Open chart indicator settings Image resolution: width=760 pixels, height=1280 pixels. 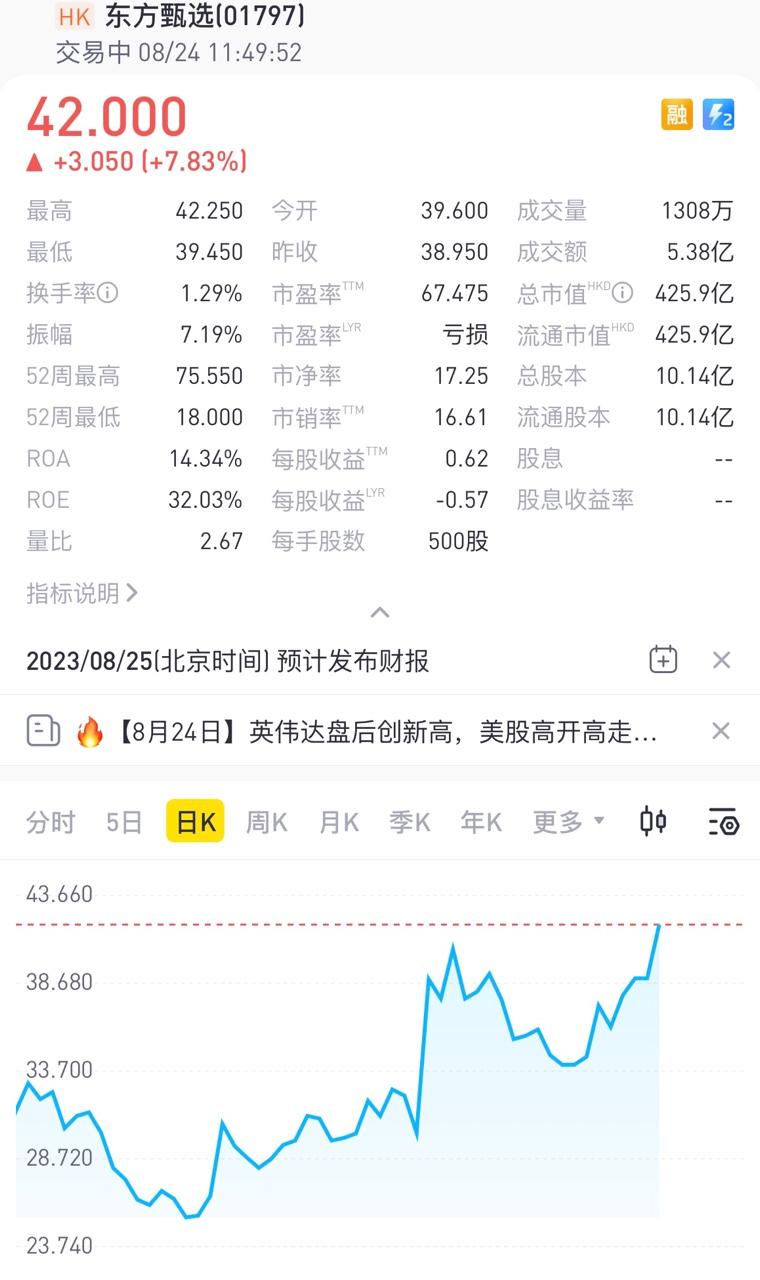pos(723,822)
